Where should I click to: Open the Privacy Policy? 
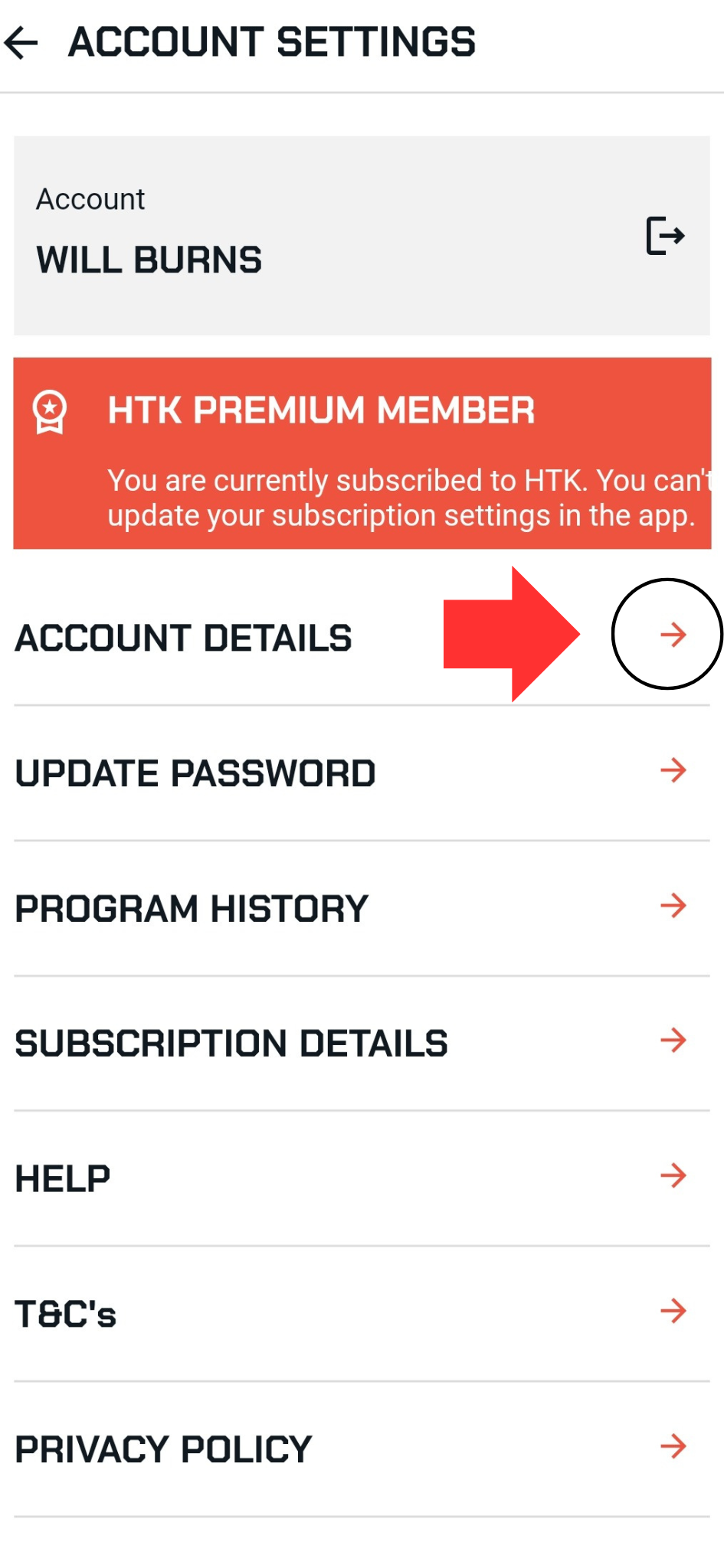click(x=362, y=1449)
